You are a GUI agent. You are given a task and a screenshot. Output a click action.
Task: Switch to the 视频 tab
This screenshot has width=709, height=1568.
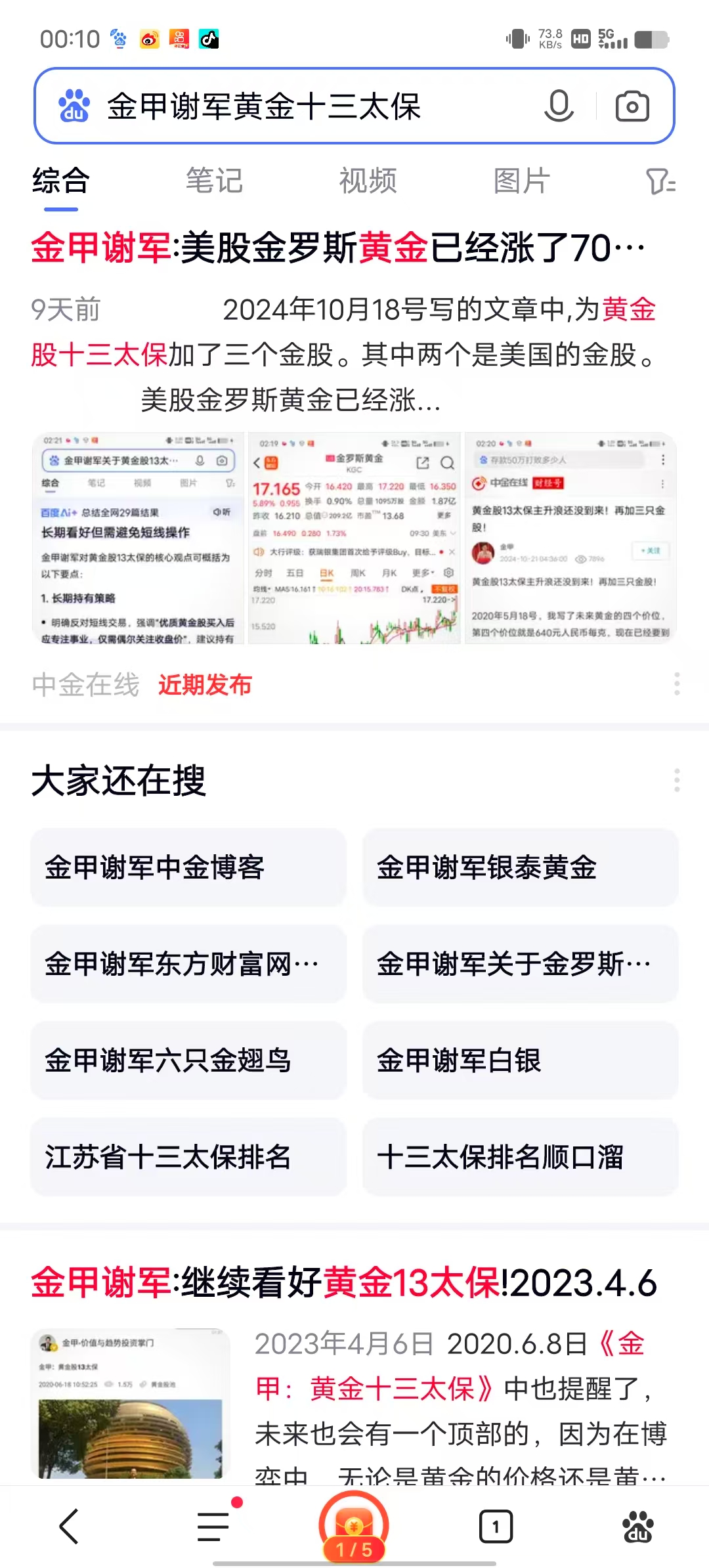(368, 182)
